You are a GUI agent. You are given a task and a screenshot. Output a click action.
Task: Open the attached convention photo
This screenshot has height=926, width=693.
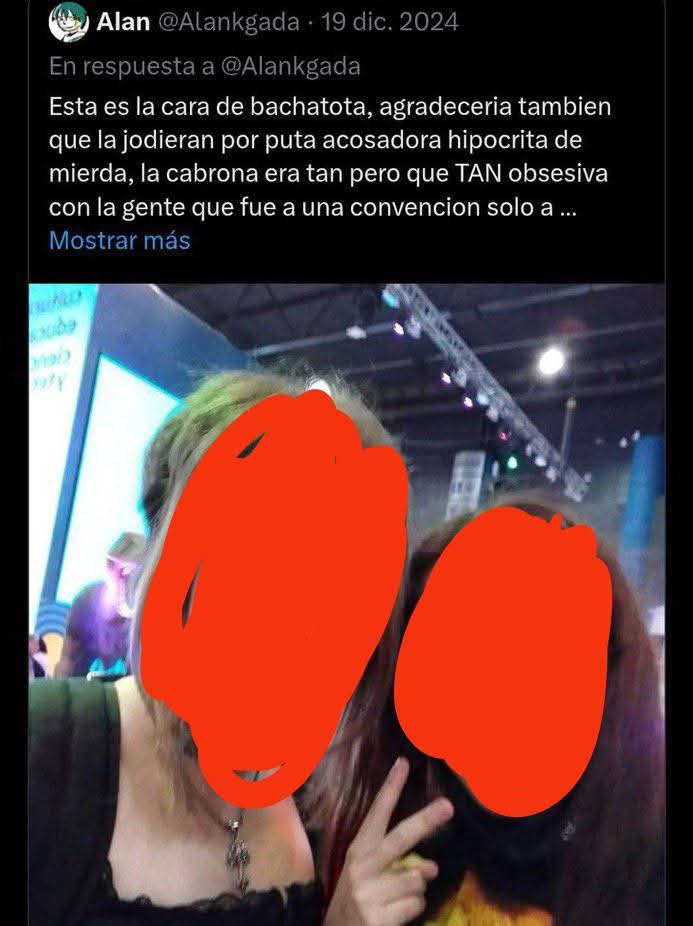(x=347, y=604)
